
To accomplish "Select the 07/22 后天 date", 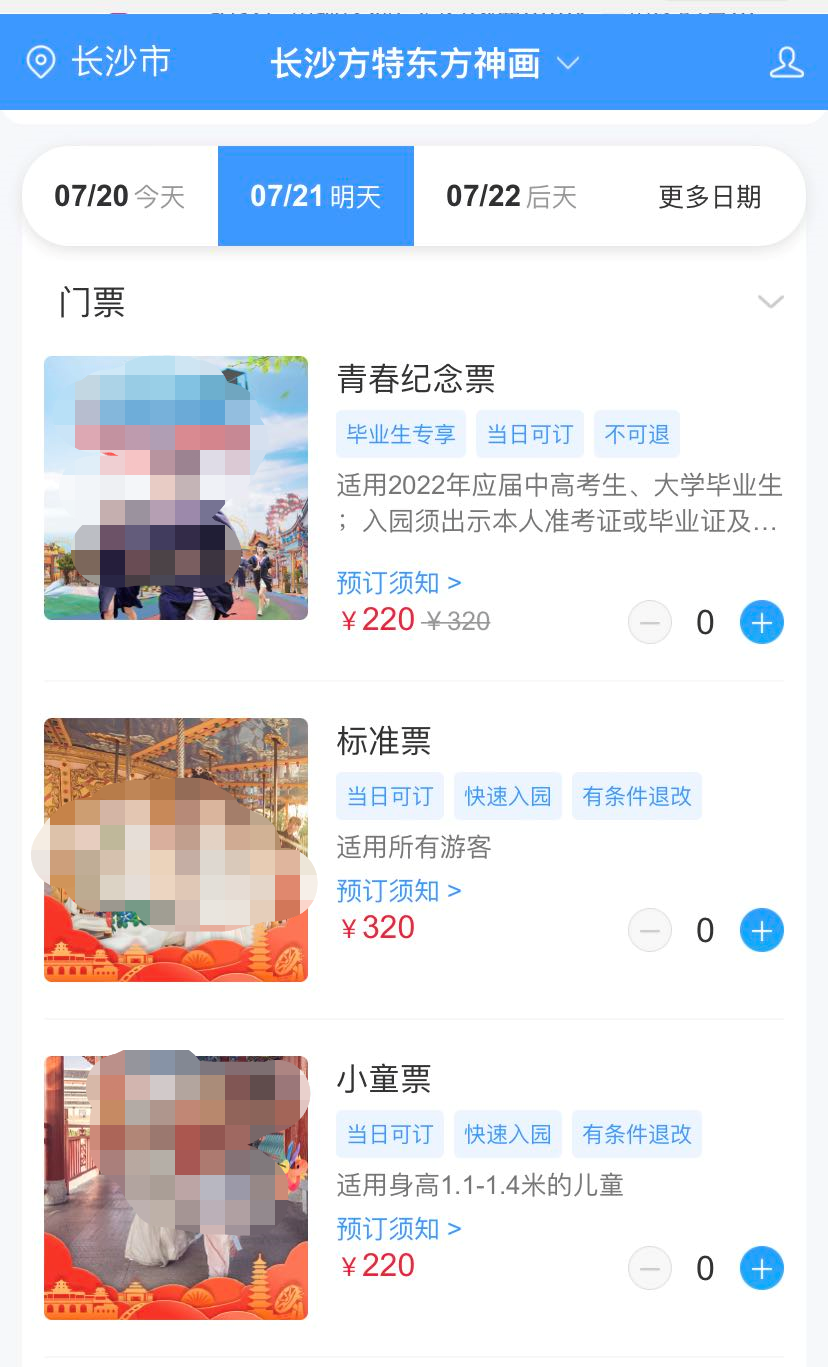I will [x=511, y=196].
